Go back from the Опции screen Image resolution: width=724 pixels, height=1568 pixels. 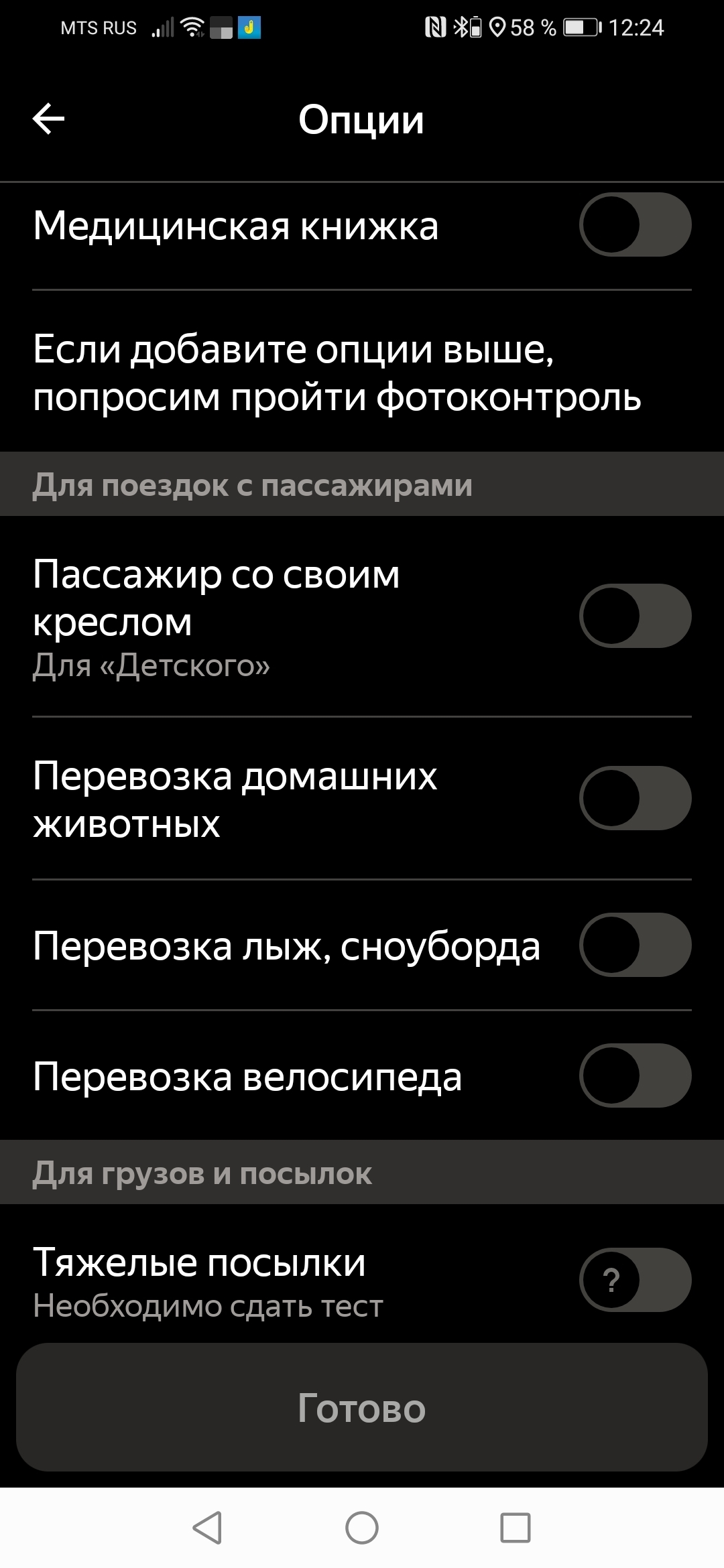click(x=48, y=120)
